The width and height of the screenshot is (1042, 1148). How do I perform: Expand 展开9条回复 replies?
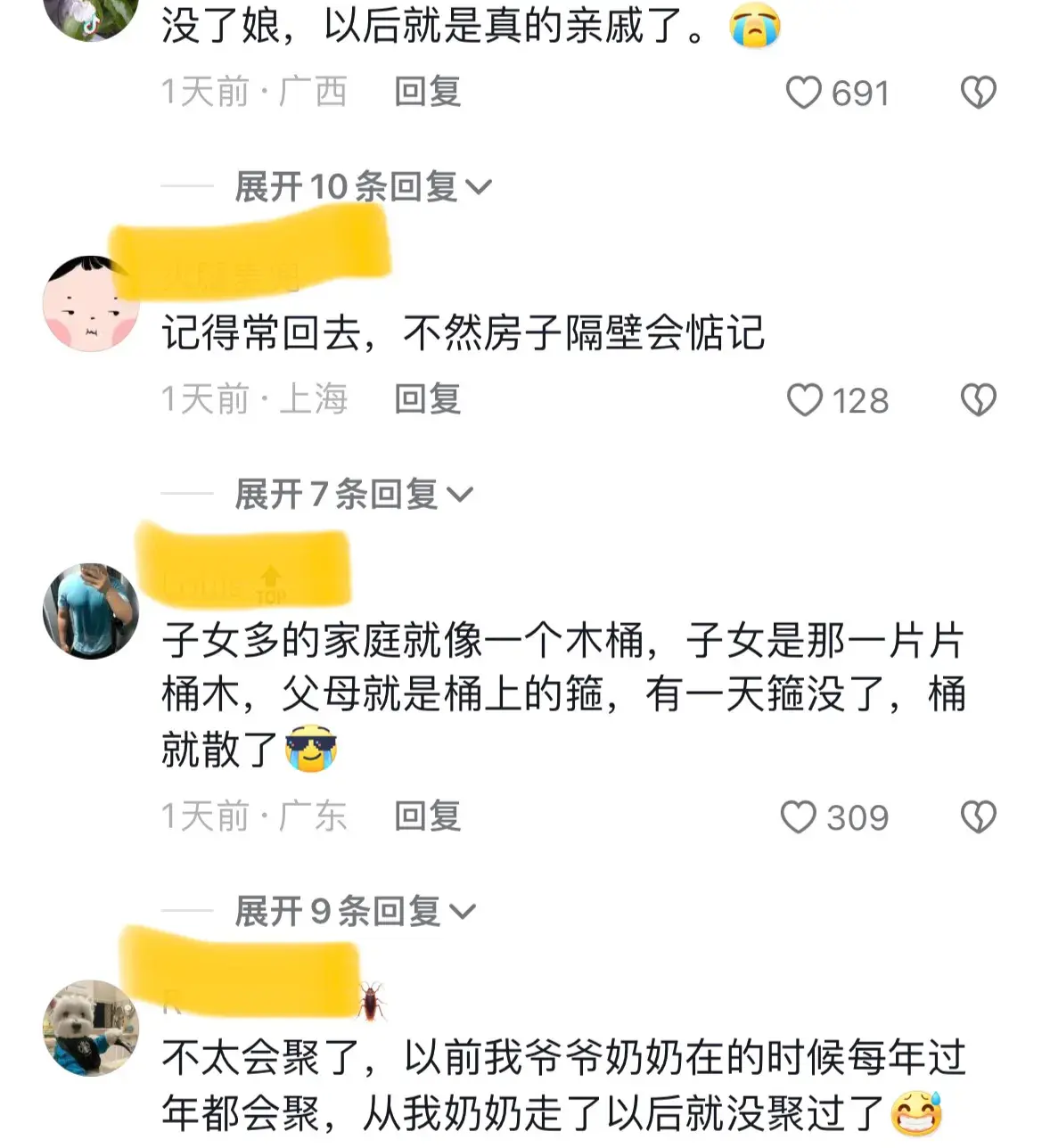click(x=354, y=911)
